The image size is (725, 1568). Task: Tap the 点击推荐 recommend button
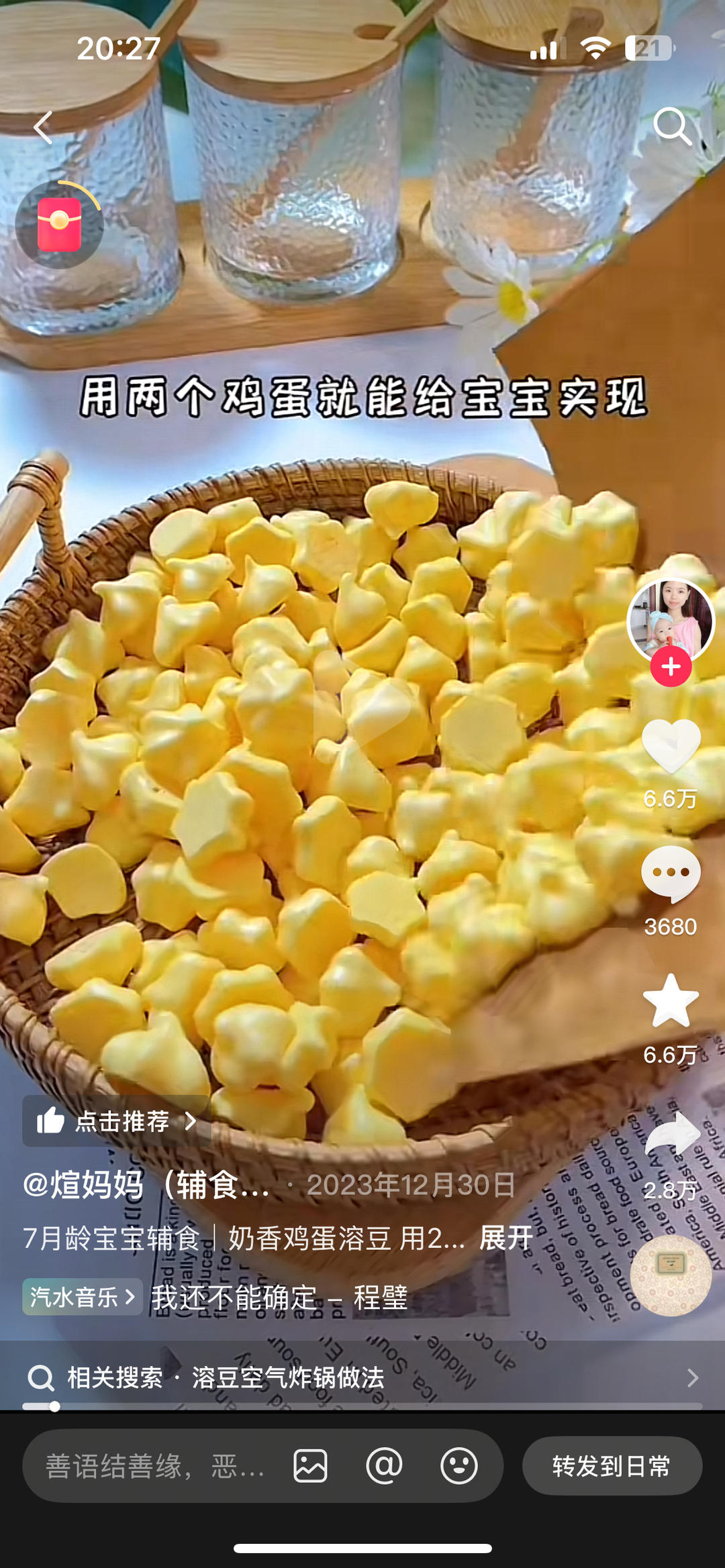coord(117,1121)
